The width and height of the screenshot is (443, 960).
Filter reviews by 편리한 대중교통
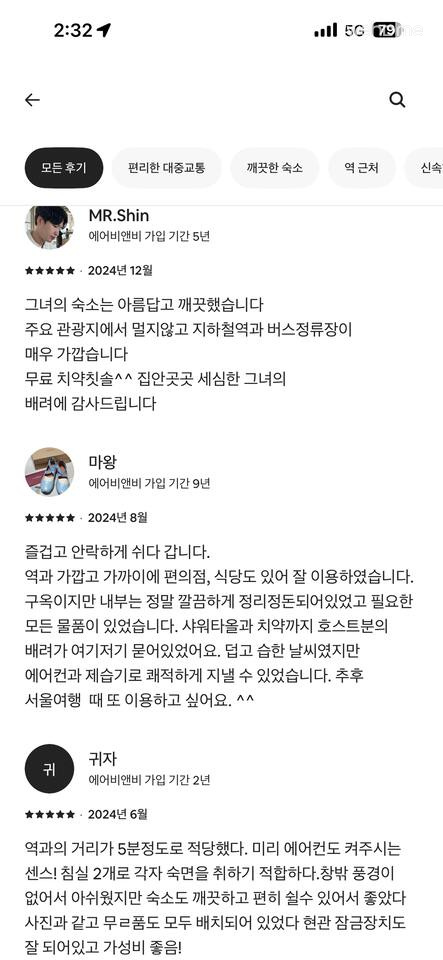[x=166, y=168]
